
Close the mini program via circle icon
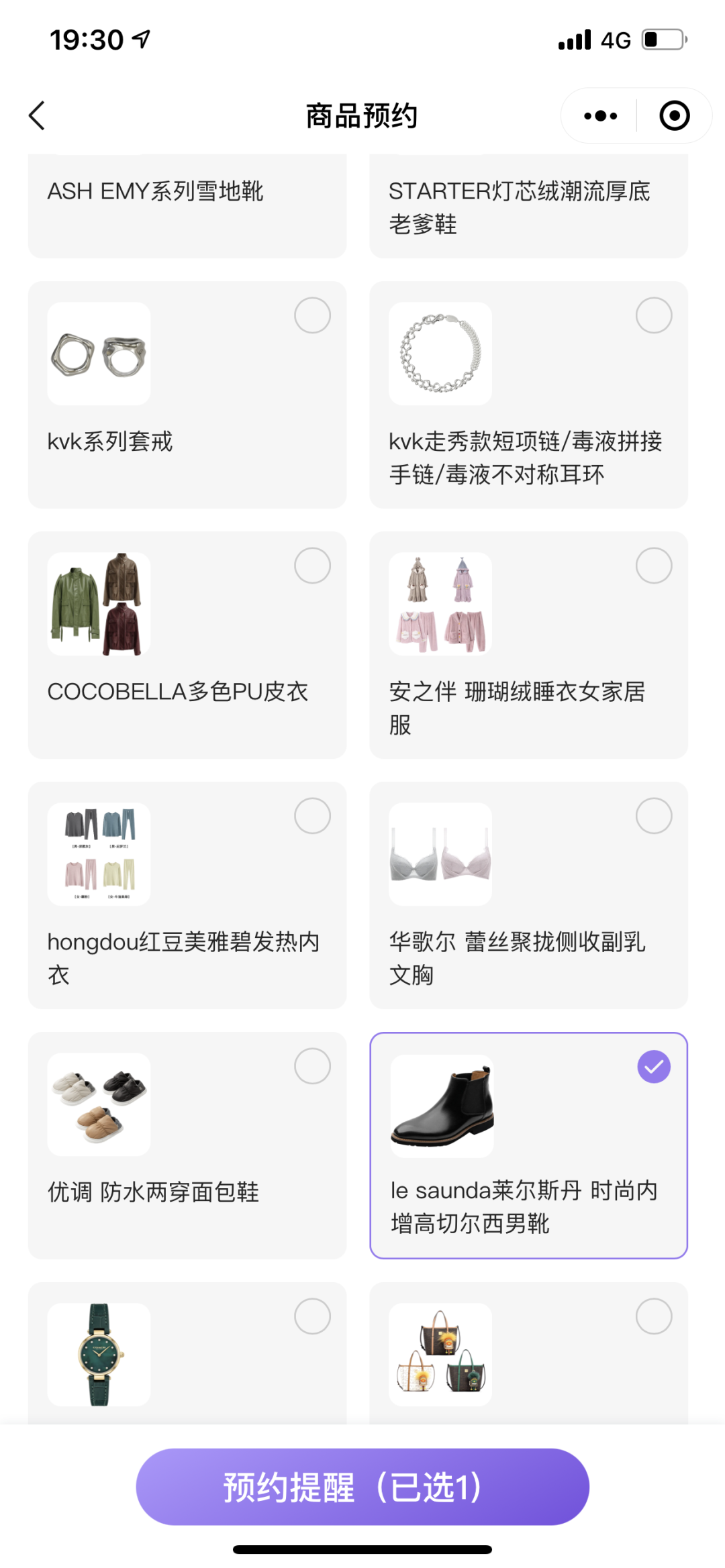pos(674,116)
